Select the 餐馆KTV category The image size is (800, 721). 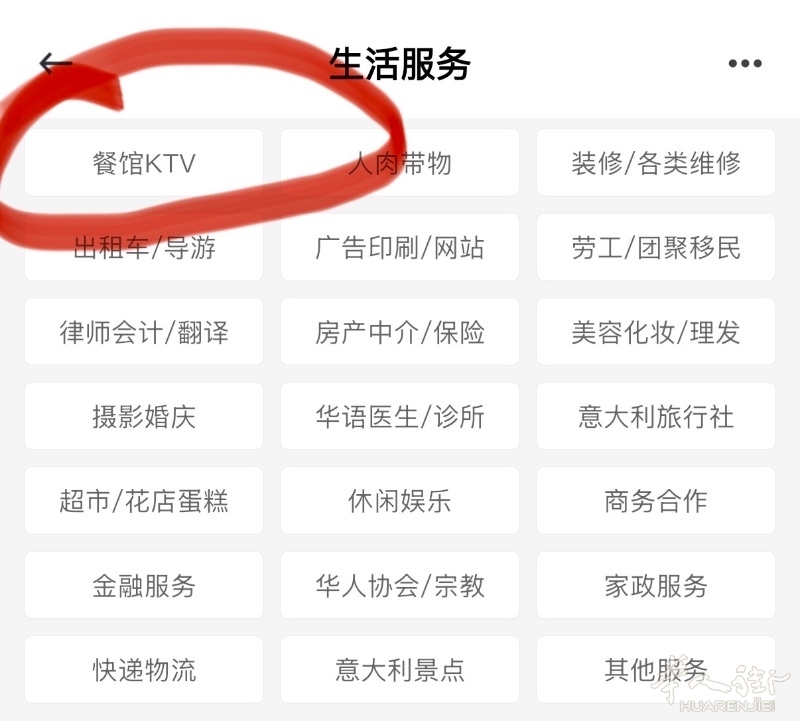[144, 163]
